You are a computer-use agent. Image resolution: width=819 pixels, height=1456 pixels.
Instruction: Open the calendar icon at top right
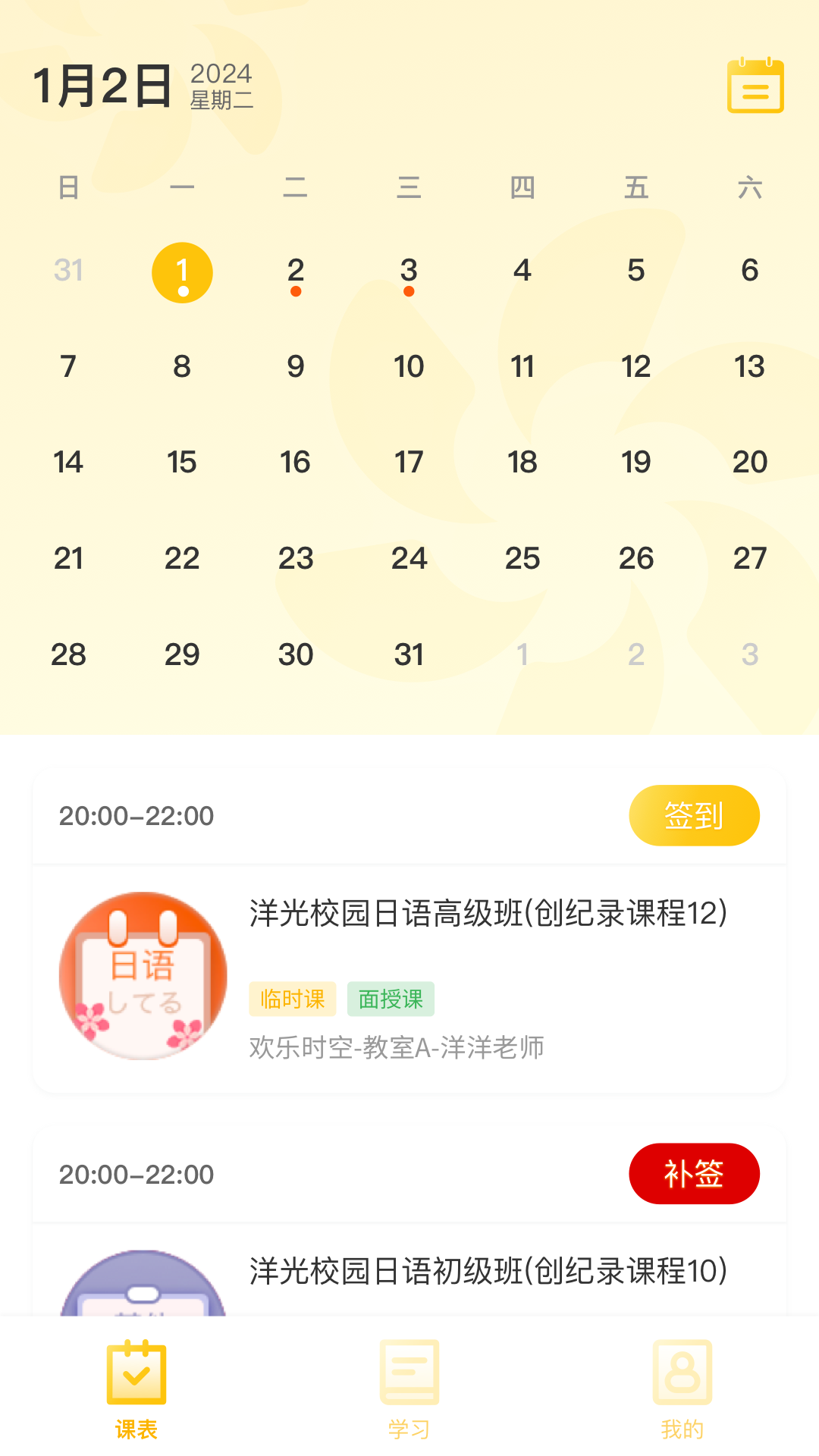pos(755,86)
